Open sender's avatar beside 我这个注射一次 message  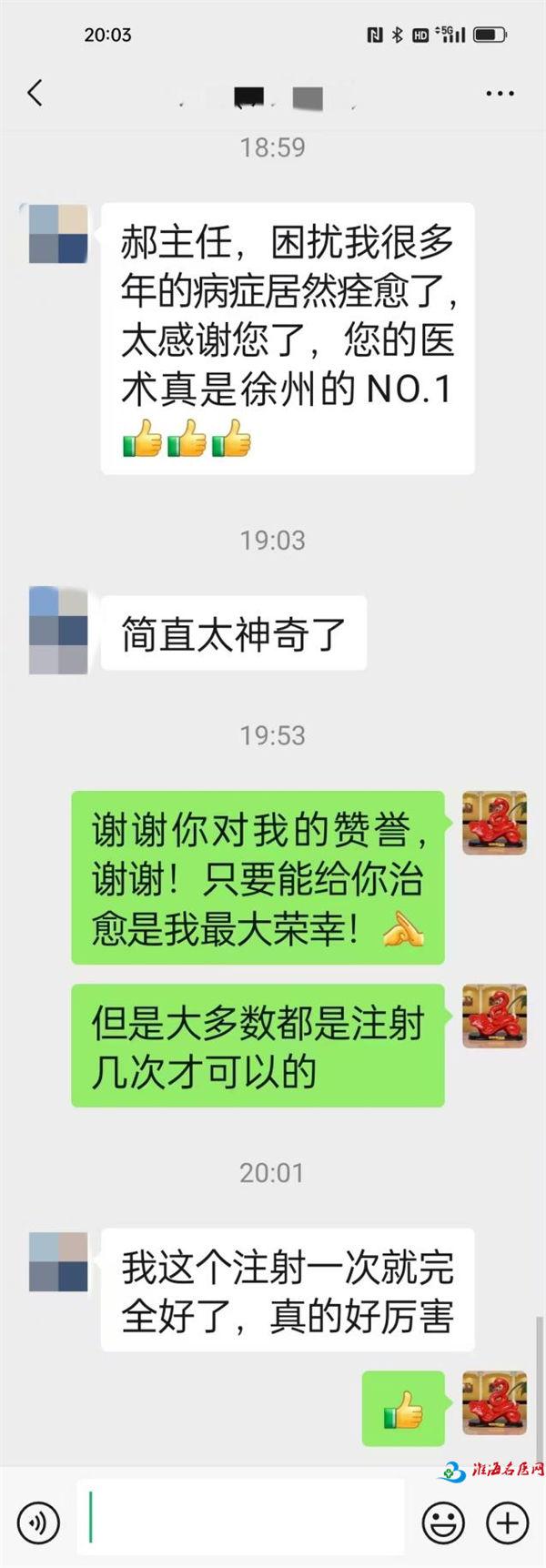[x=58, y=1262]
